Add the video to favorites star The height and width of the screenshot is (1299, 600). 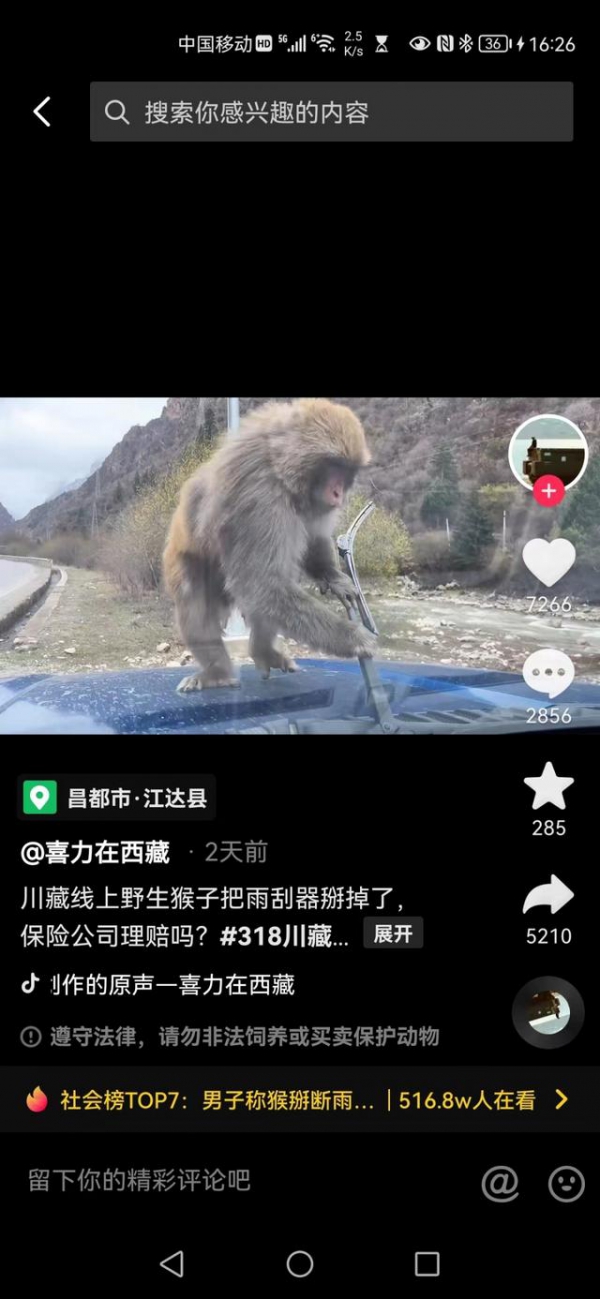548,787
